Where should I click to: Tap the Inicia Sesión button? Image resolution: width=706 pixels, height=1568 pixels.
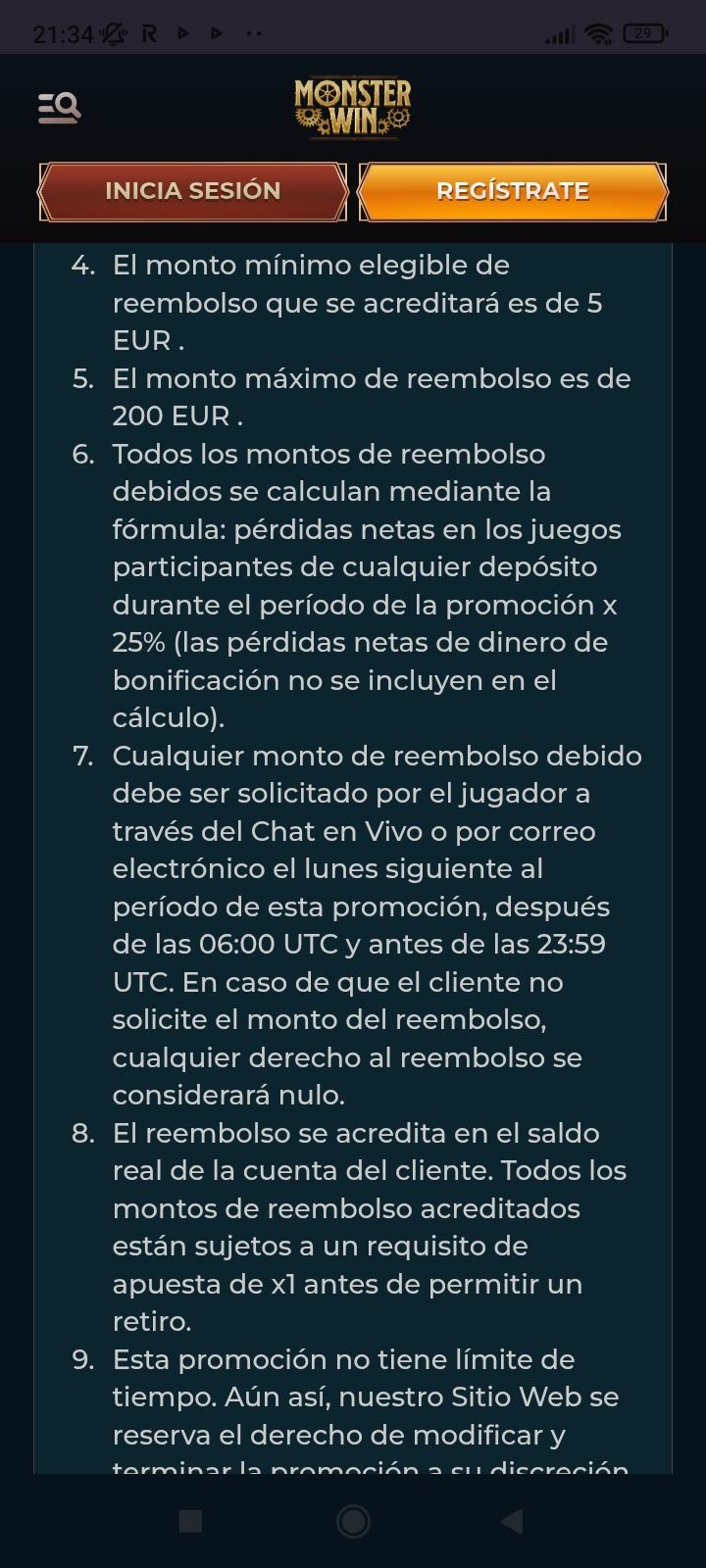pos(193,191)
